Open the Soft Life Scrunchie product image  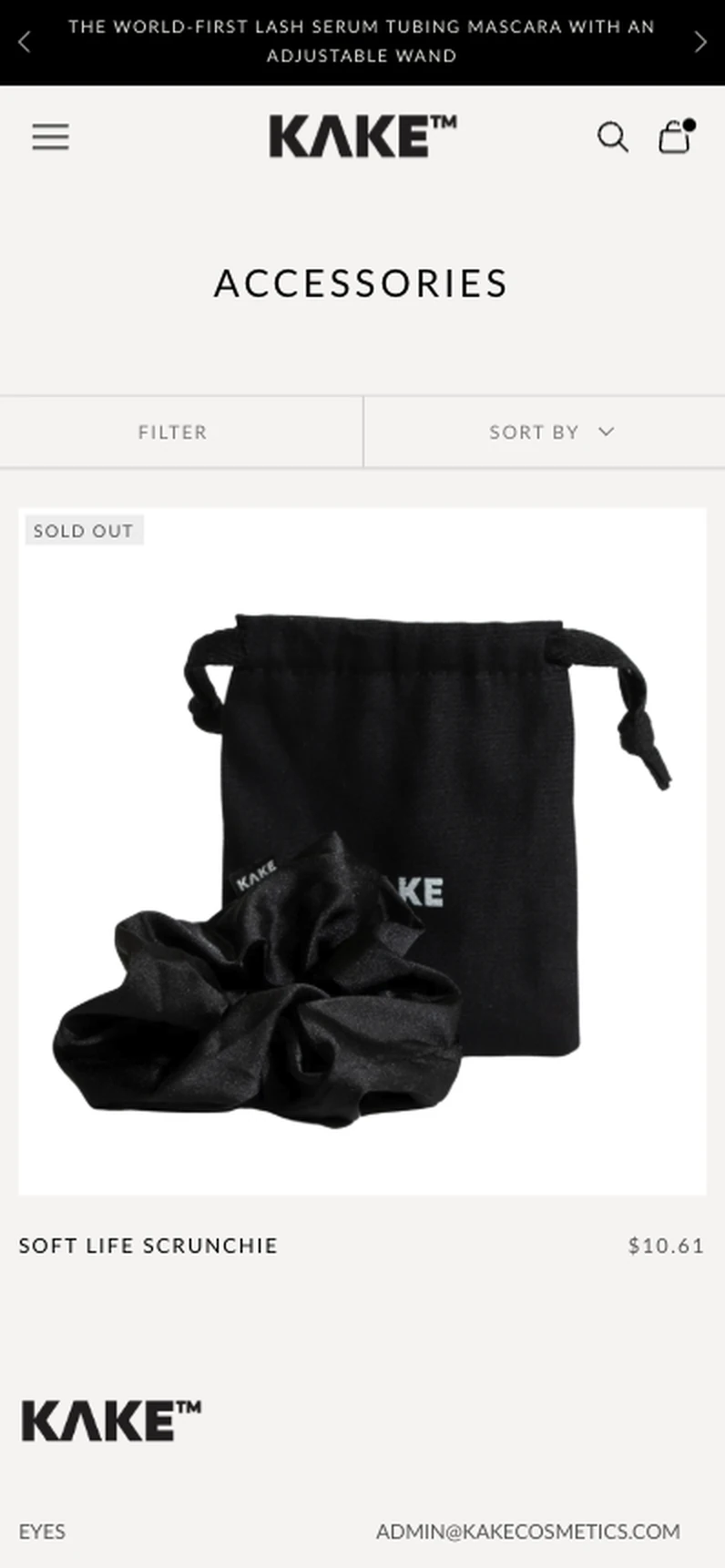(x=362, y=851)
